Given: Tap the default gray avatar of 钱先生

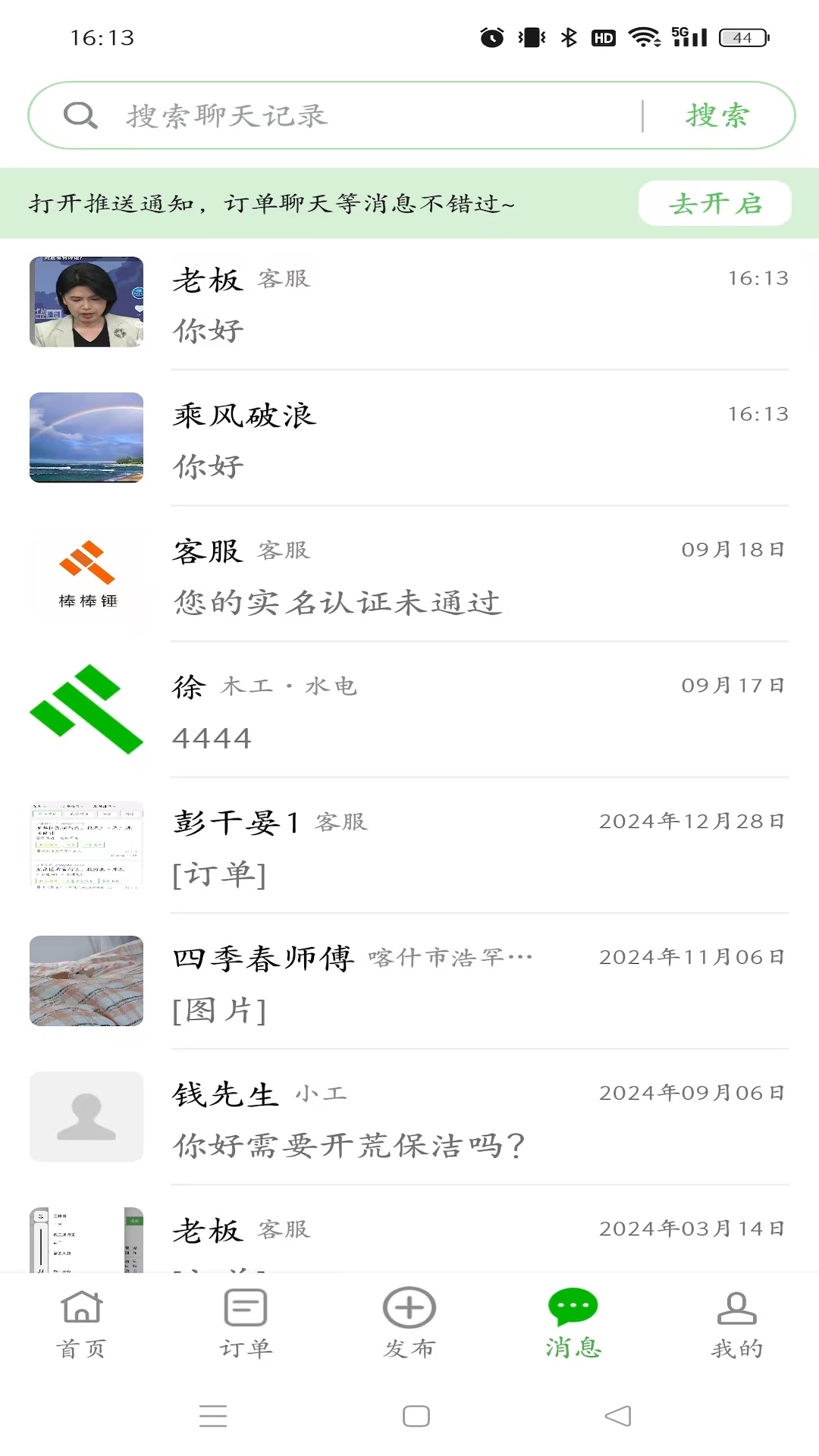Looking at the screenshot, I should [86, 1116].
